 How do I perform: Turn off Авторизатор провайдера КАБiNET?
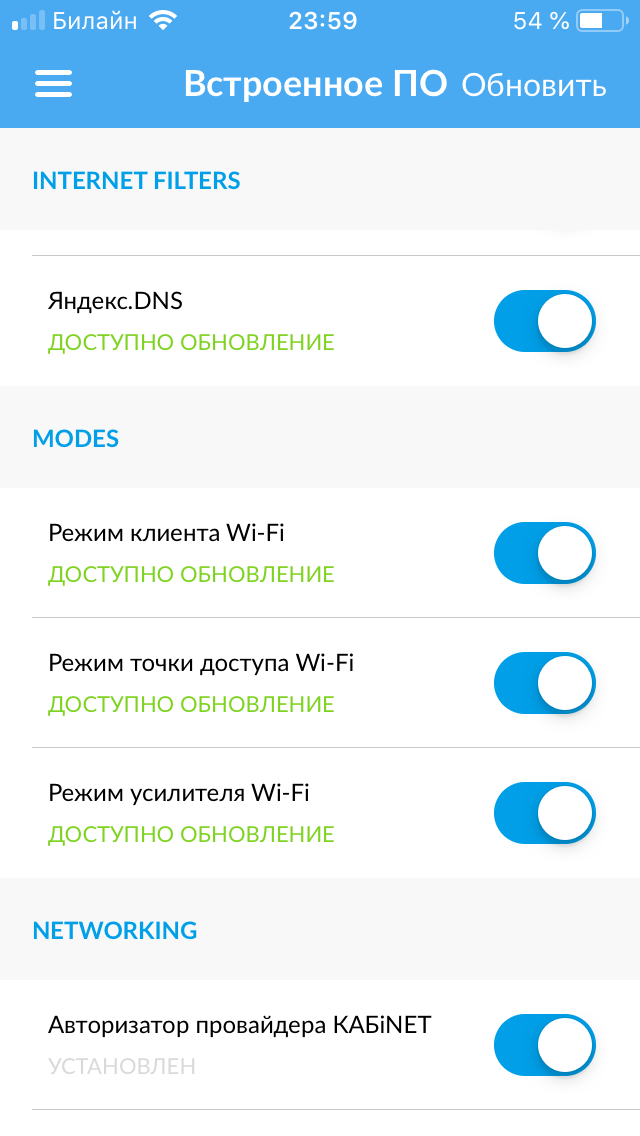[545, 1045]
